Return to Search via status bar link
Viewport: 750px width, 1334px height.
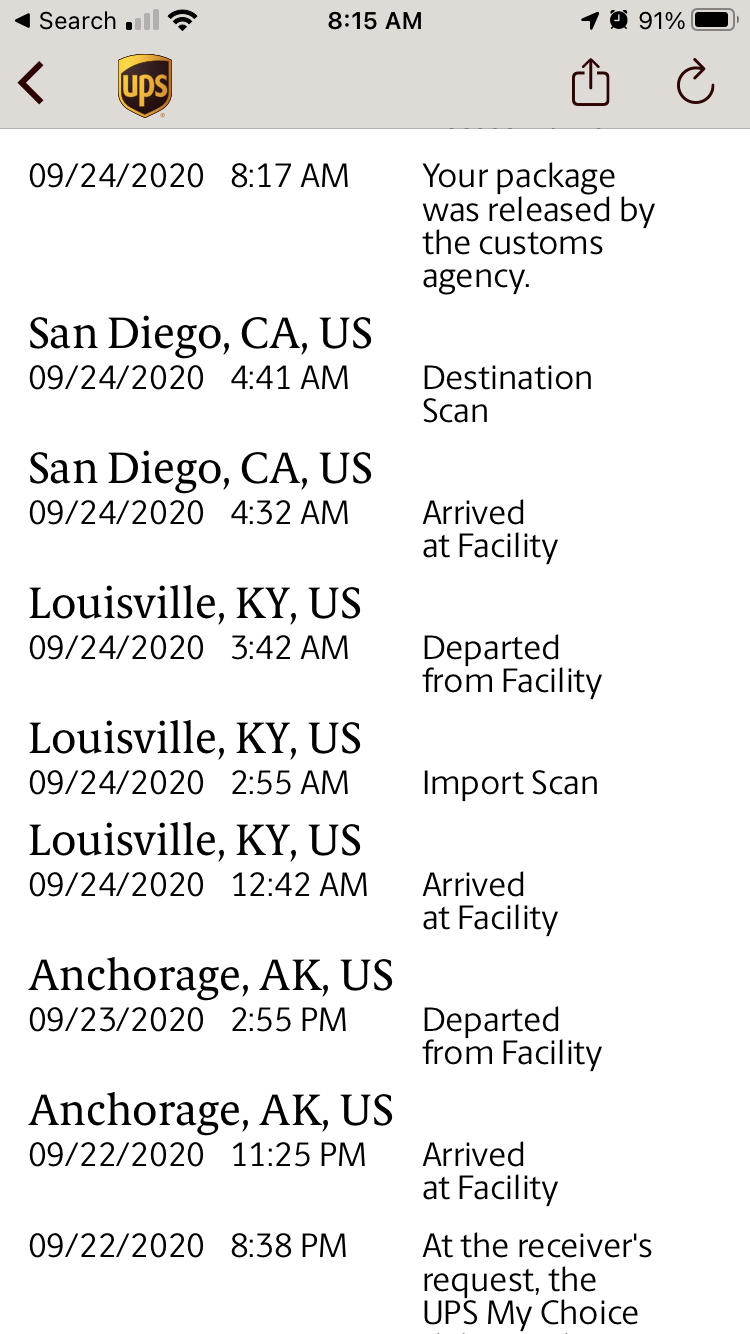66,20
